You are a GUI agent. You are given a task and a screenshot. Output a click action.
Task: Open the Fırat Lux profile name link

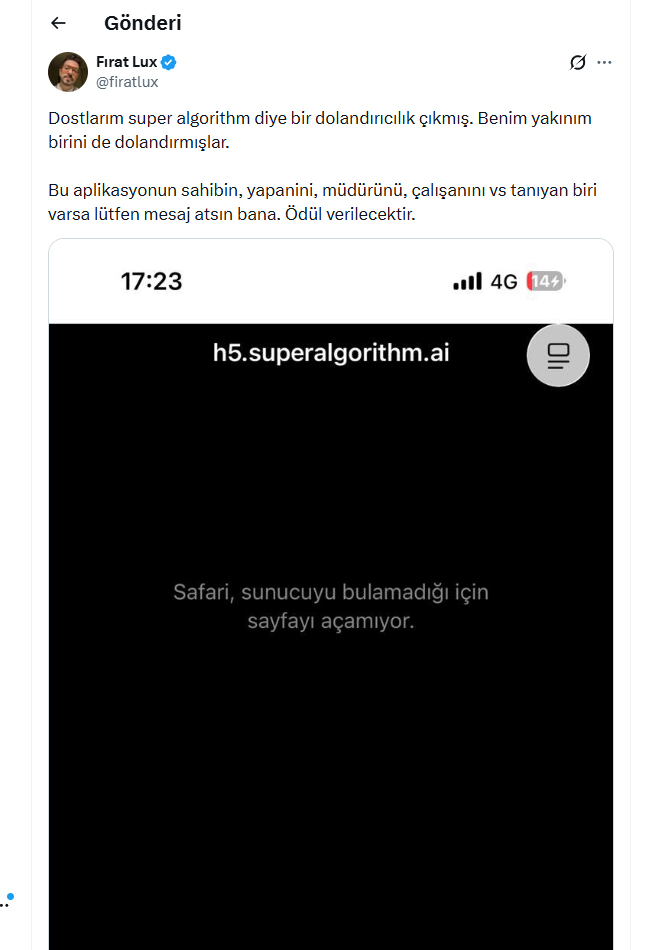[127, 62]
